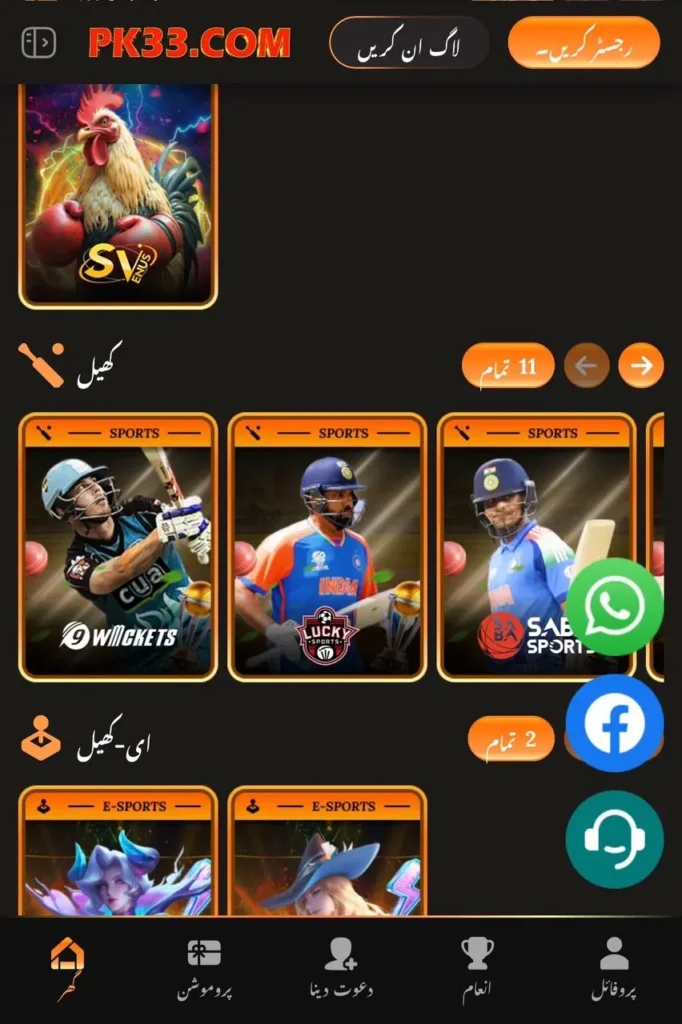This screenshot has width=682, height=1024.
Task: Tap the orange register button
Action: click(x=584, y=44)
